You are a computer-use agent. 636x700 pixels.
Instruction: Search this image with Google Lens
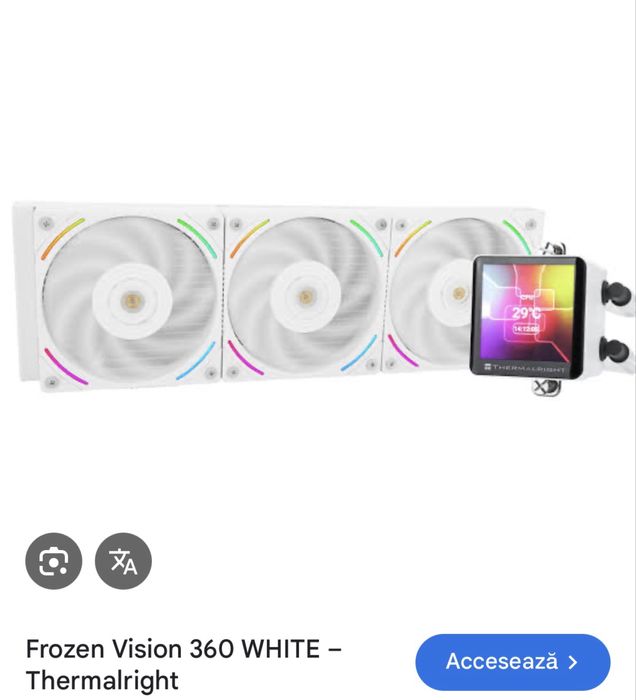tap(53, 561)
